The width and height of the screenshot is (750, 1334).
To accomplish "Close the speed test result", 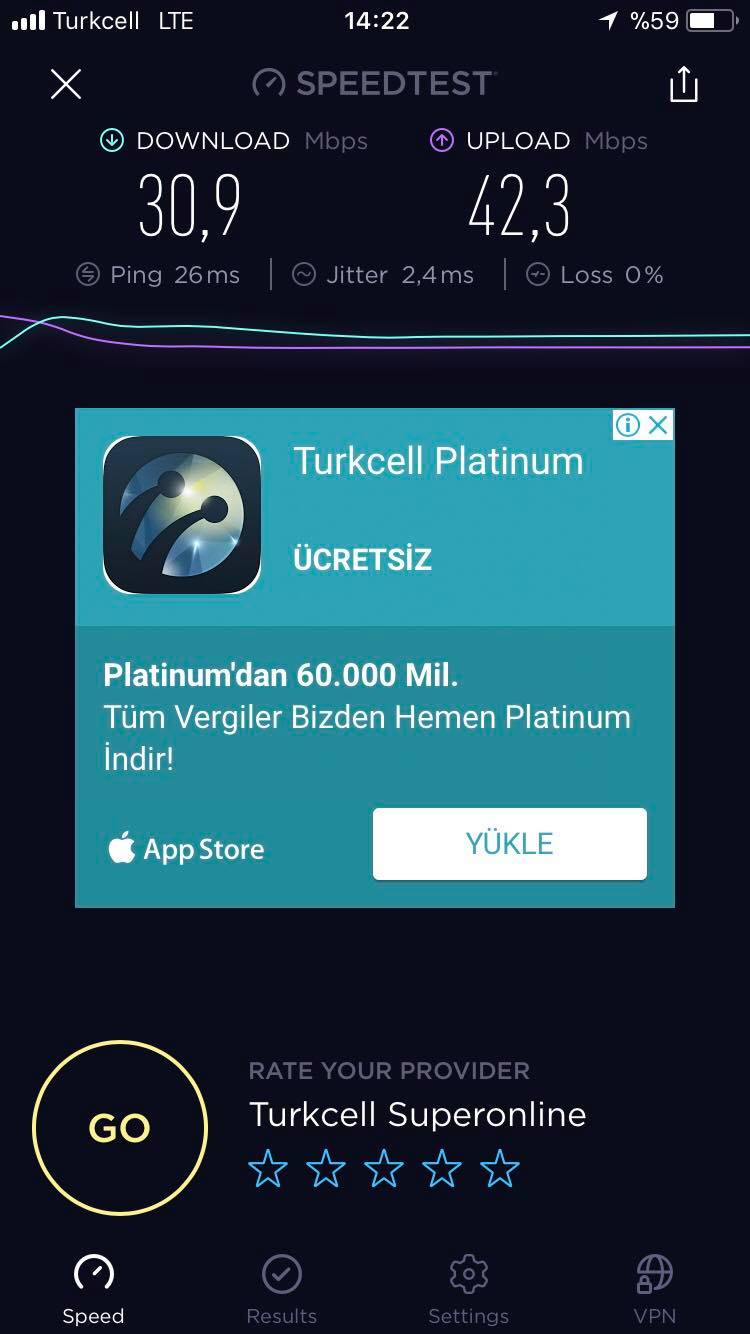I will click(66, 84).
